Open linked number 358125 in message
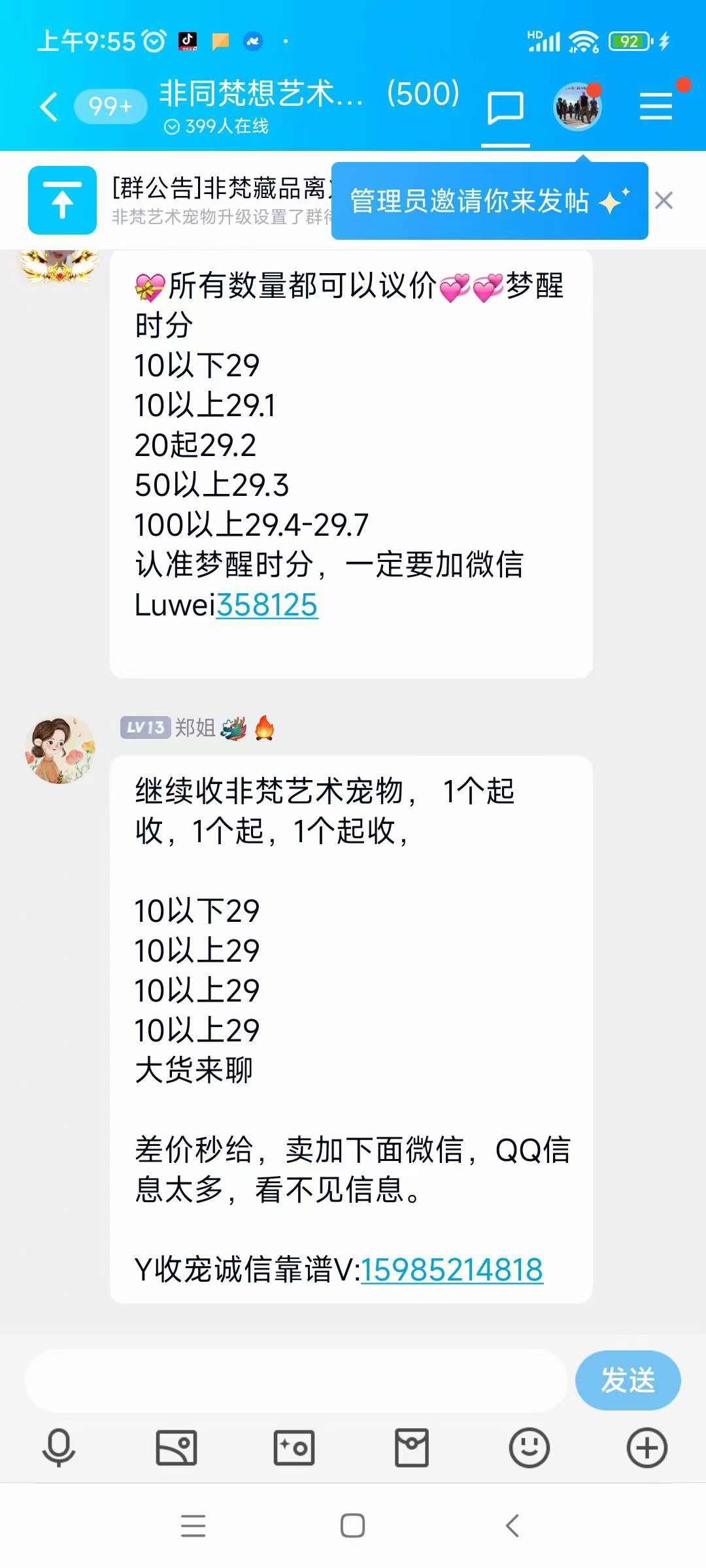Viewport: 706px width, 1568px height. [x=267, y=605]
